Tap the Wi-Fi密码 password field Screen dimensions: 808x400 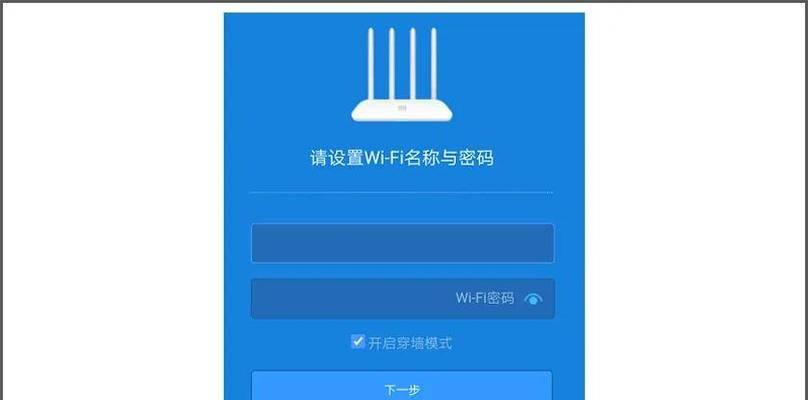click(x=385, y=298)
